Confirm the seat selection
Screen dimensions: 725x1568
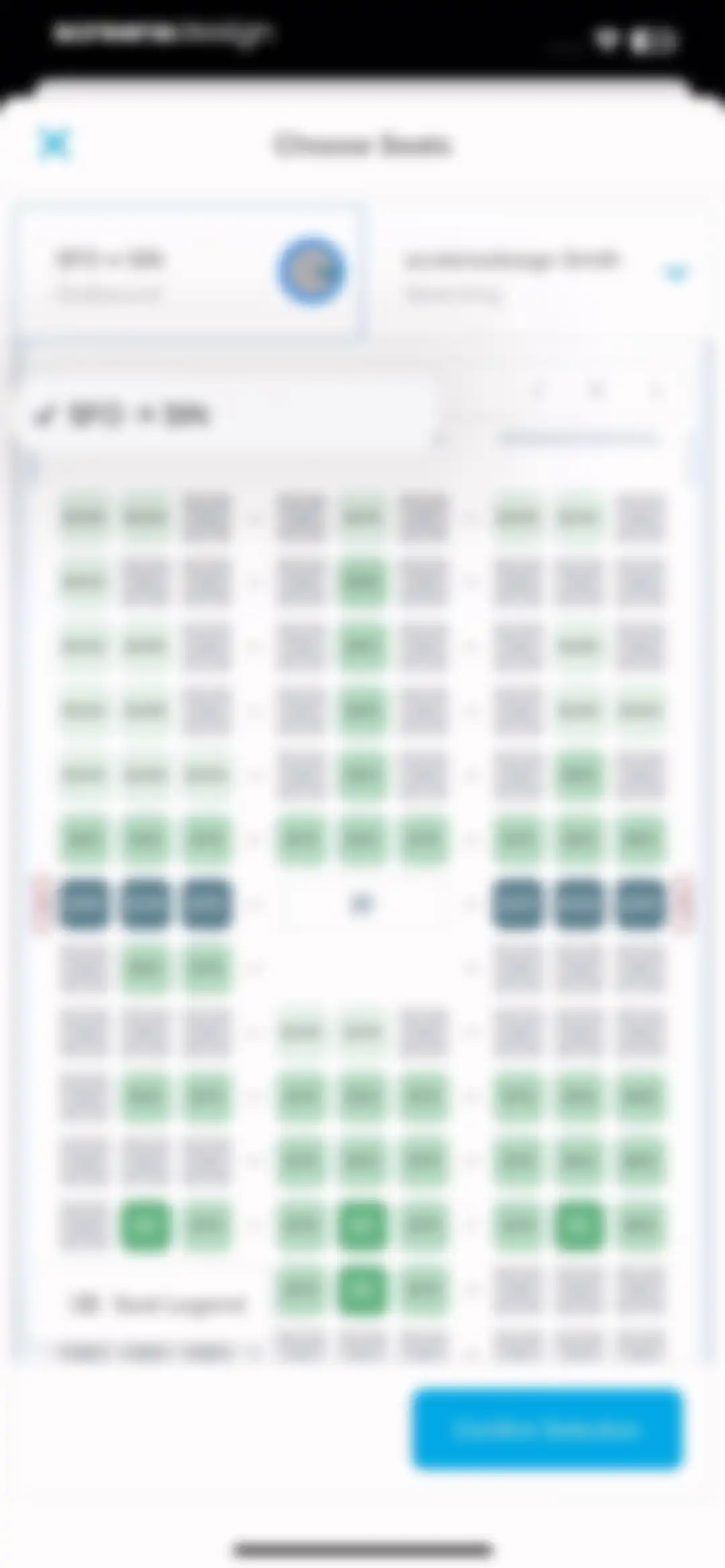click(x=547, y=1430)
